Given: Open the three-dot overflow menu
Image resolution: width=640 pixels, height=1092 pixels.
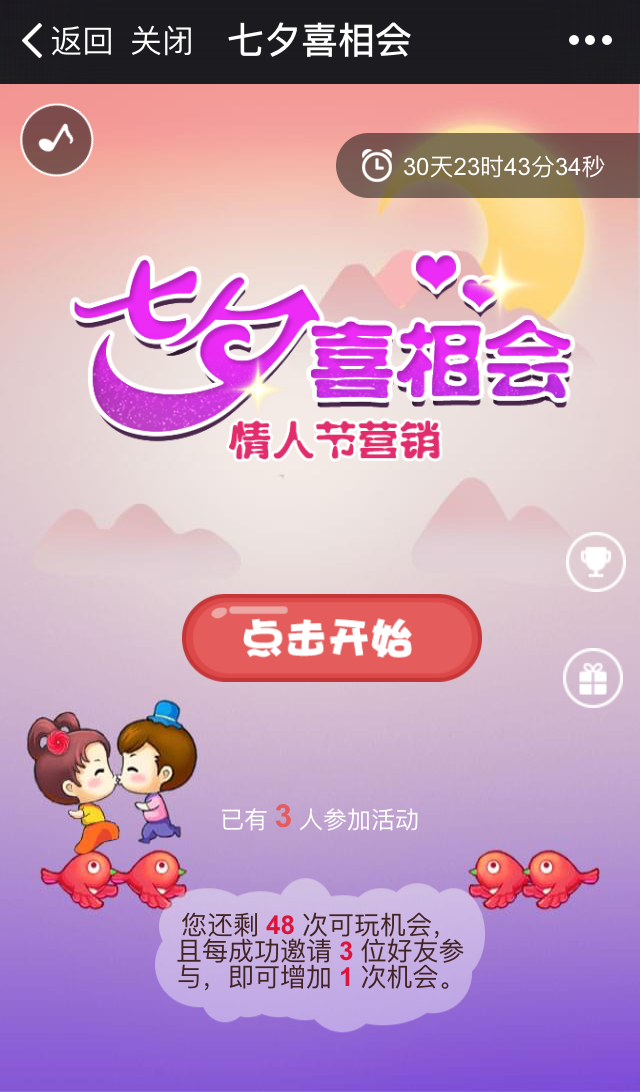Looking at the screenshot, I should click(x=590, y=41).
